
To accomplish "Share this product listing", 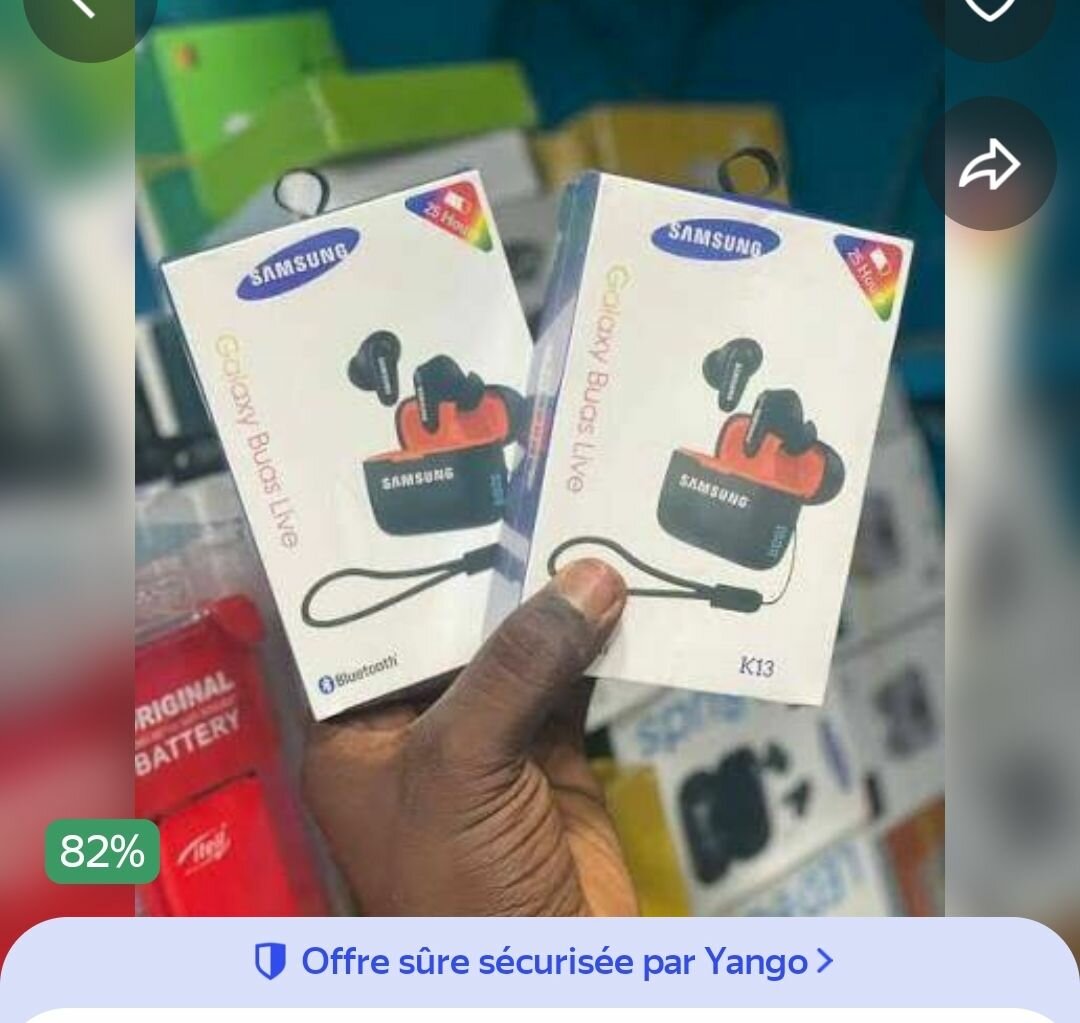I will tap(989, 165).
